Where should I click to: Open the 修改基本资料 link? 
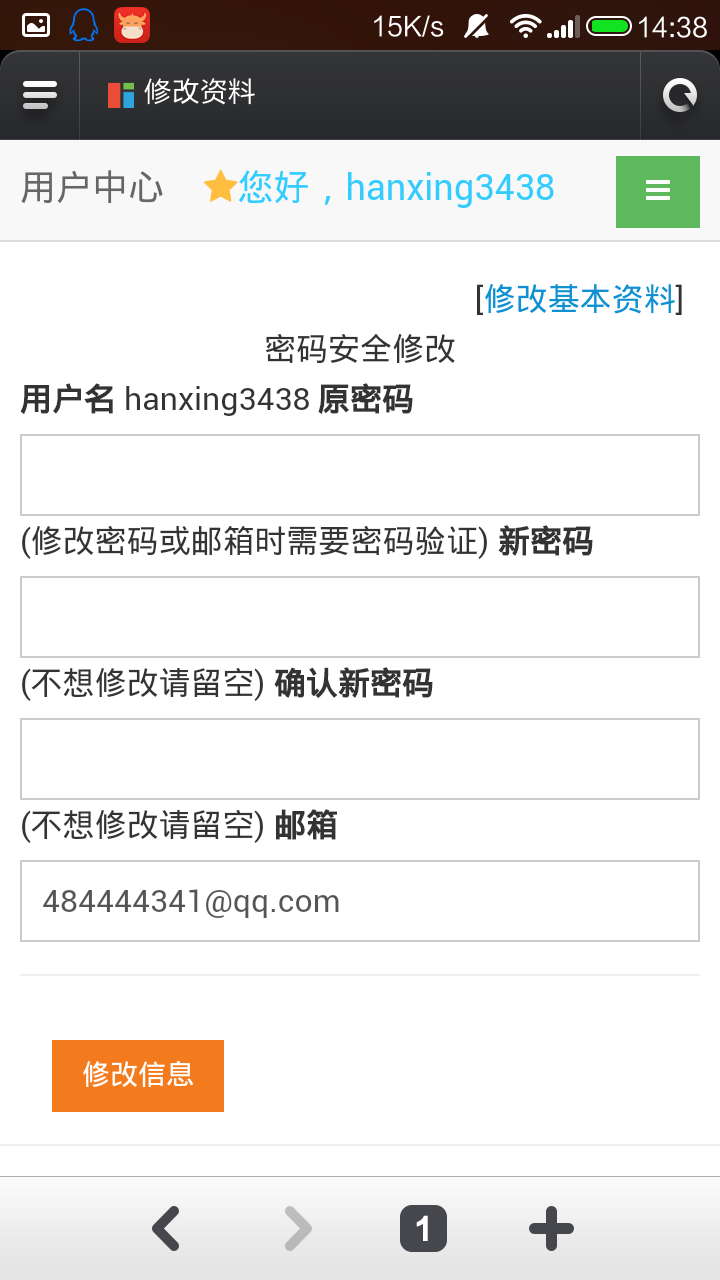coord(580,298)
